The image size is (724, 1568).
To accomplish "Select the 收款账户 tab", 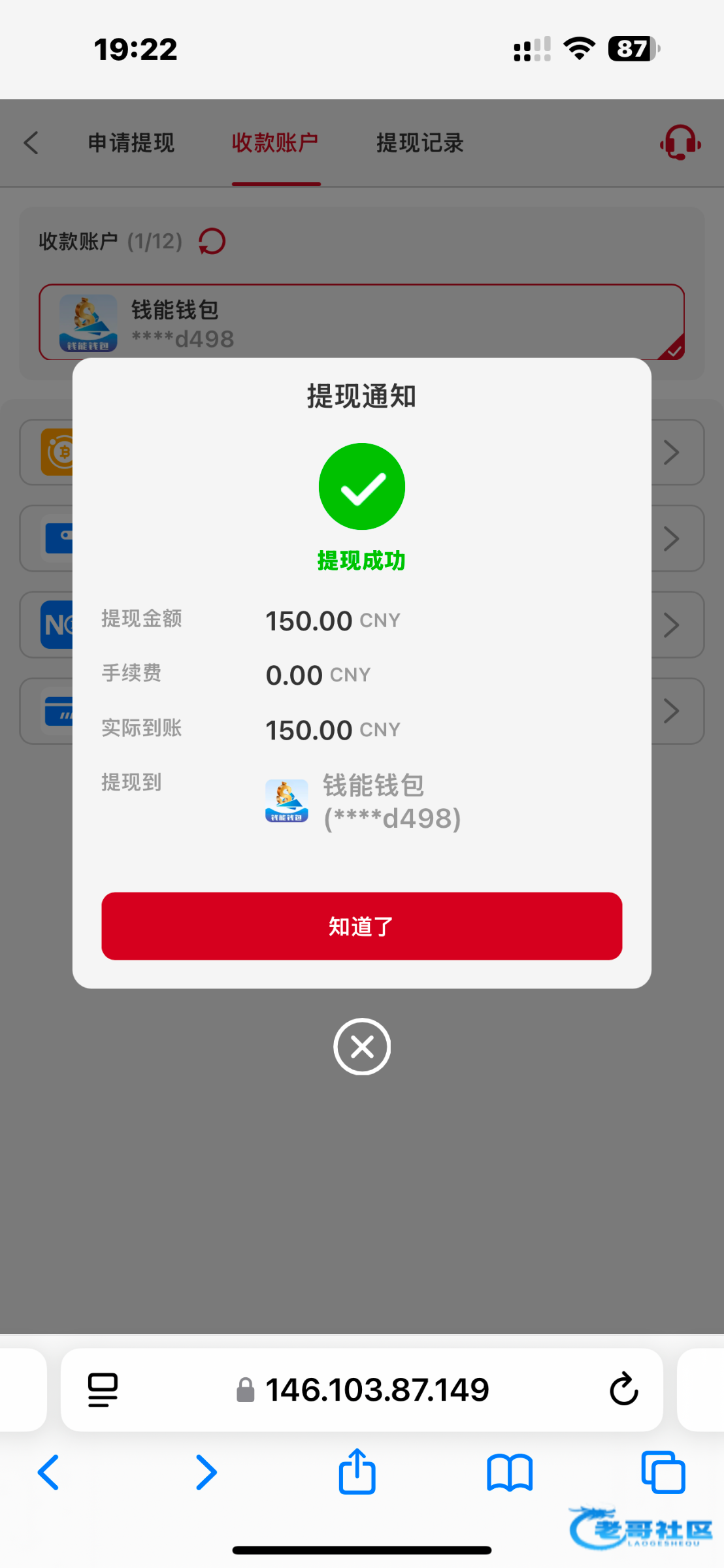I will coord(275,142).
